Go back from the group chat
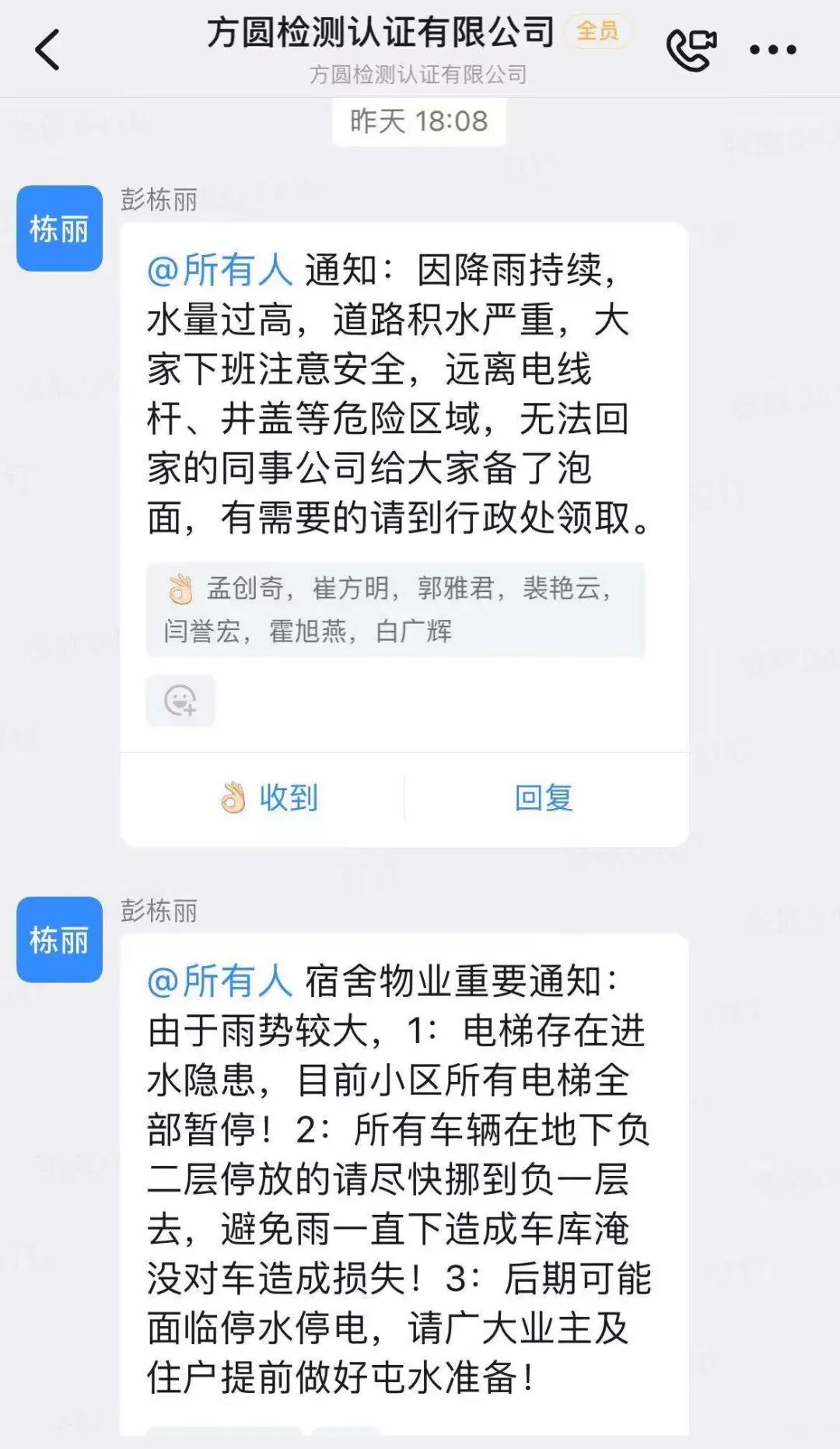Screen dimensions: 840x1449 point(48,50)
